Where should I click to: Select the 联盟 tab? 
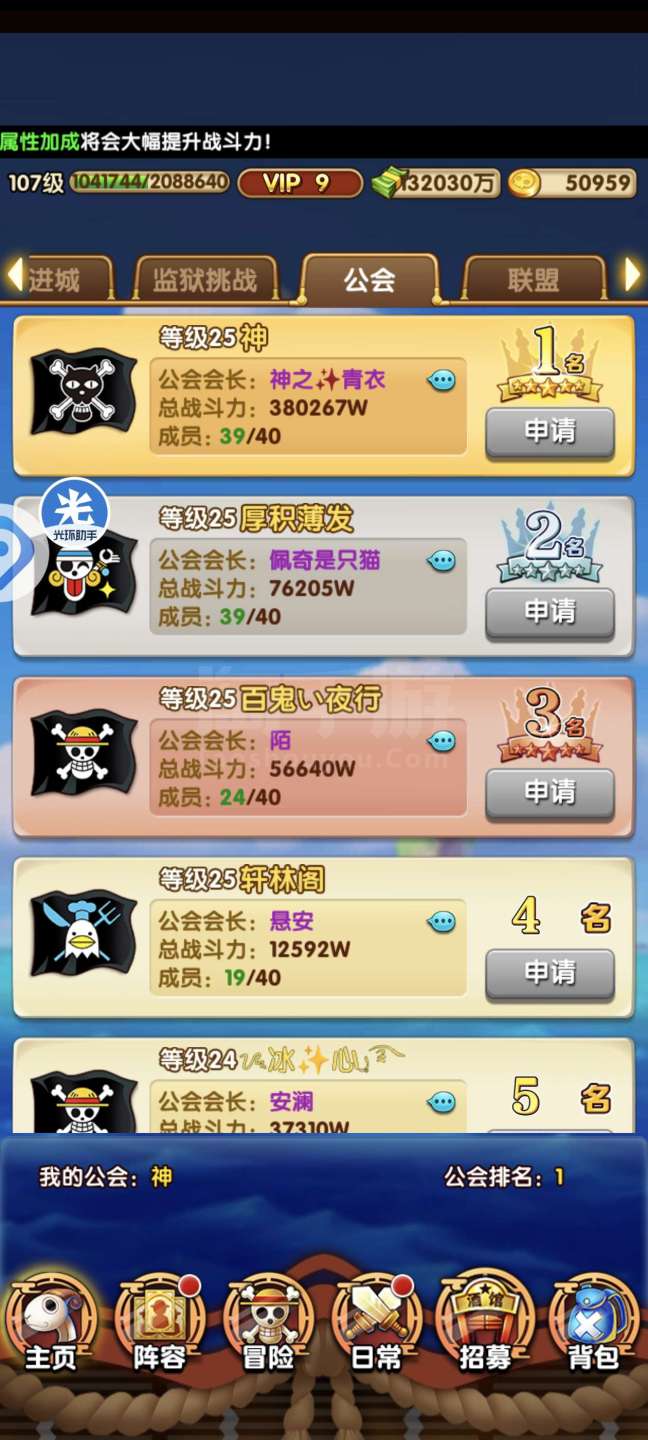click(x=533, y=280)
